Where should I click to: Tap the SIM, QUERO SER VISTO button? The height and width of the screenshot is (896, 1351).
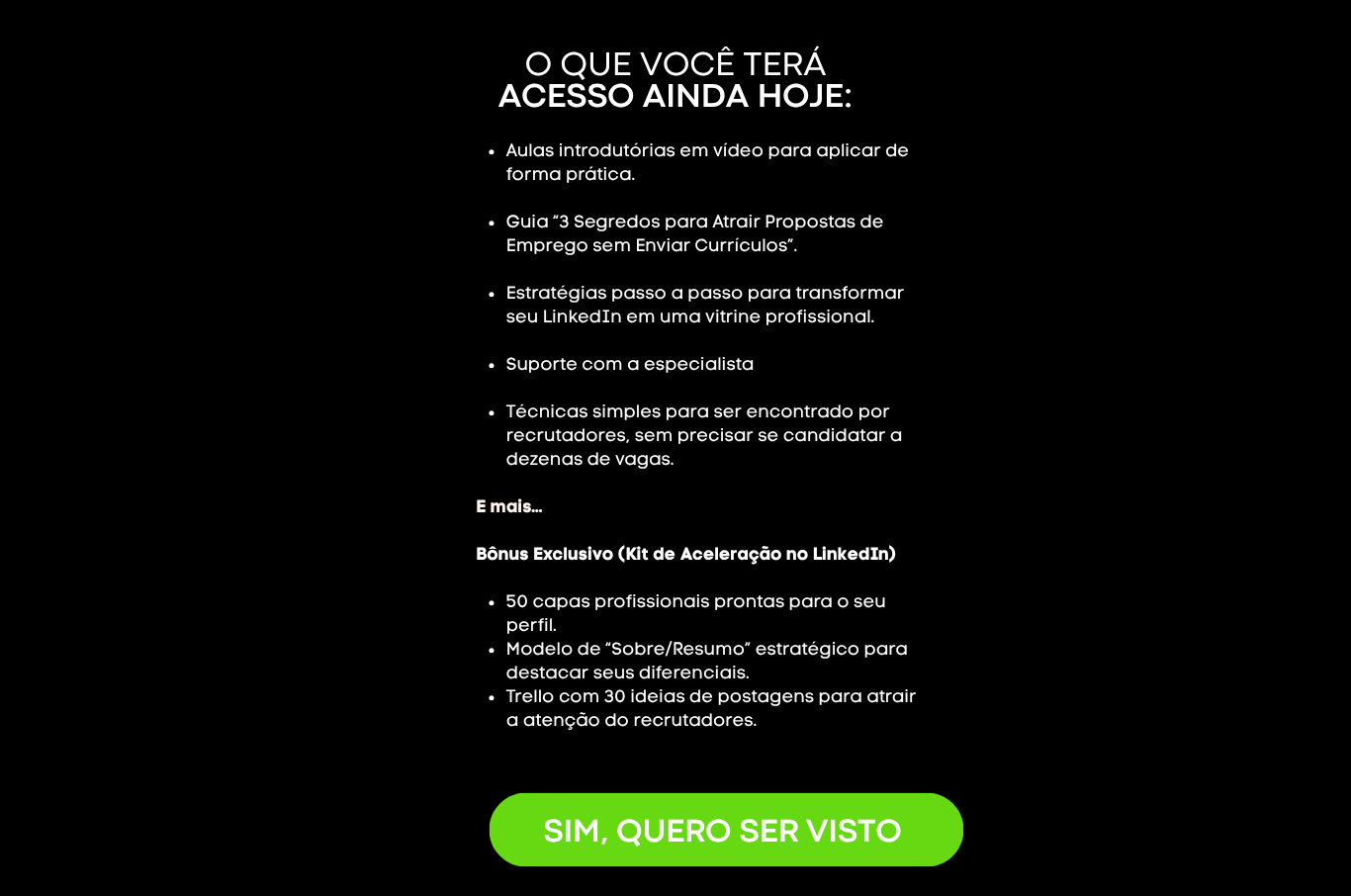click(725, 830)
